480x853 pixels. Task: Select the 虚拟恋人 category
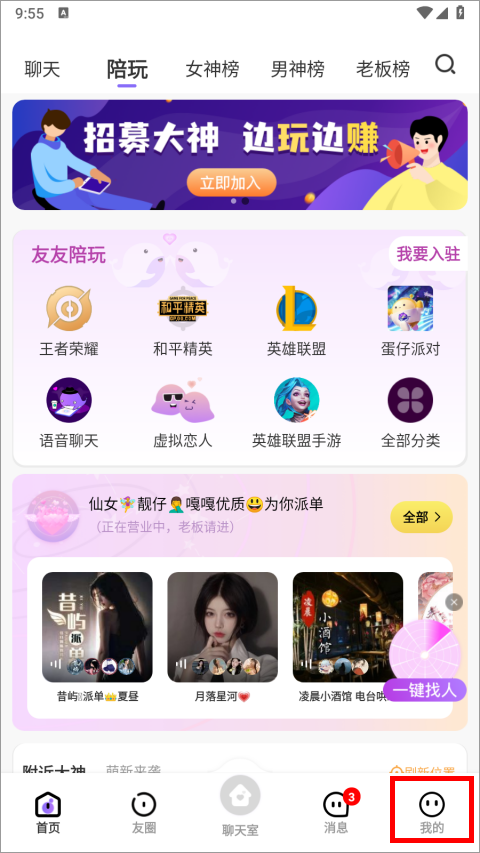(x=183, y=413)
